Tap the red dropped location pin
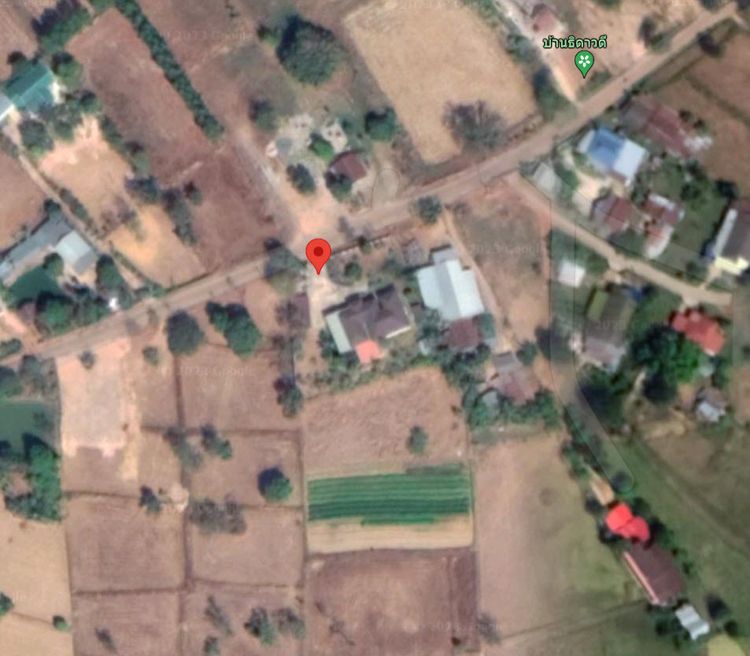Screen dimensions: 750x656 coord(318,254)
